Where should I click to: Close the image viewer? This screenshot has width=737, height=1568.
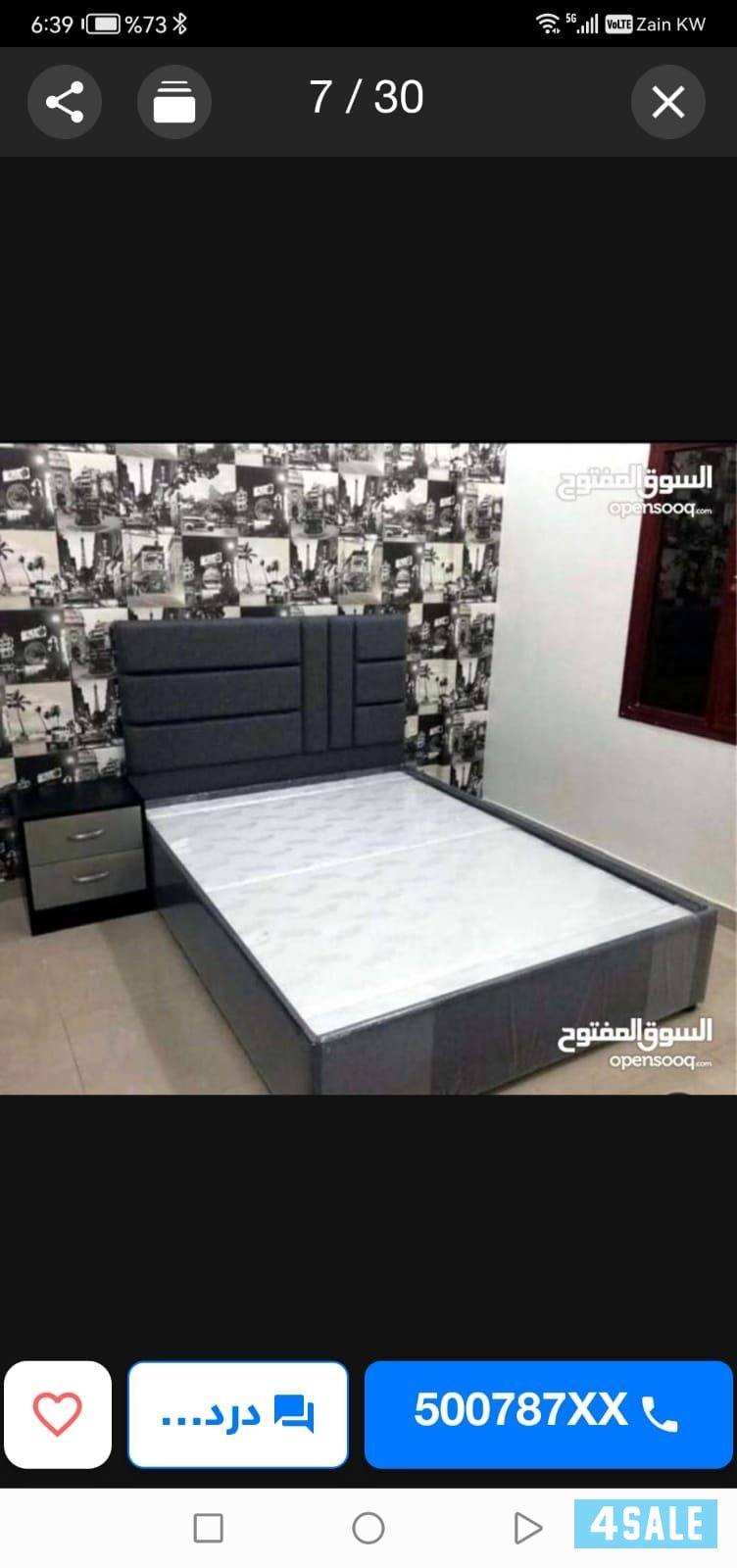pyautogui.click(x=667, y=102)
